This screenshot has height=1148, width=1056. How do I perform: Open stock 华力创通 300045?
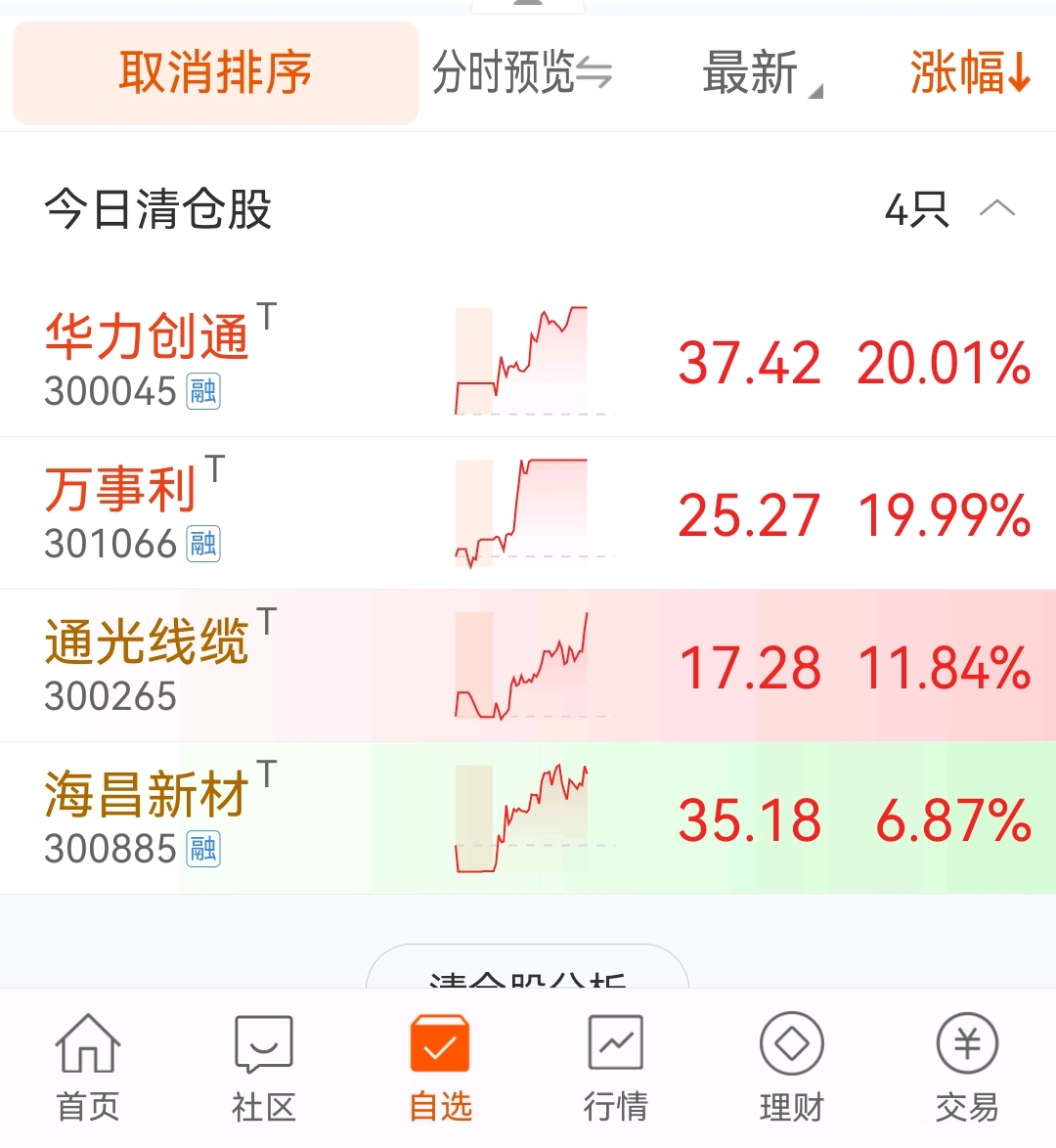coord(528,361)
